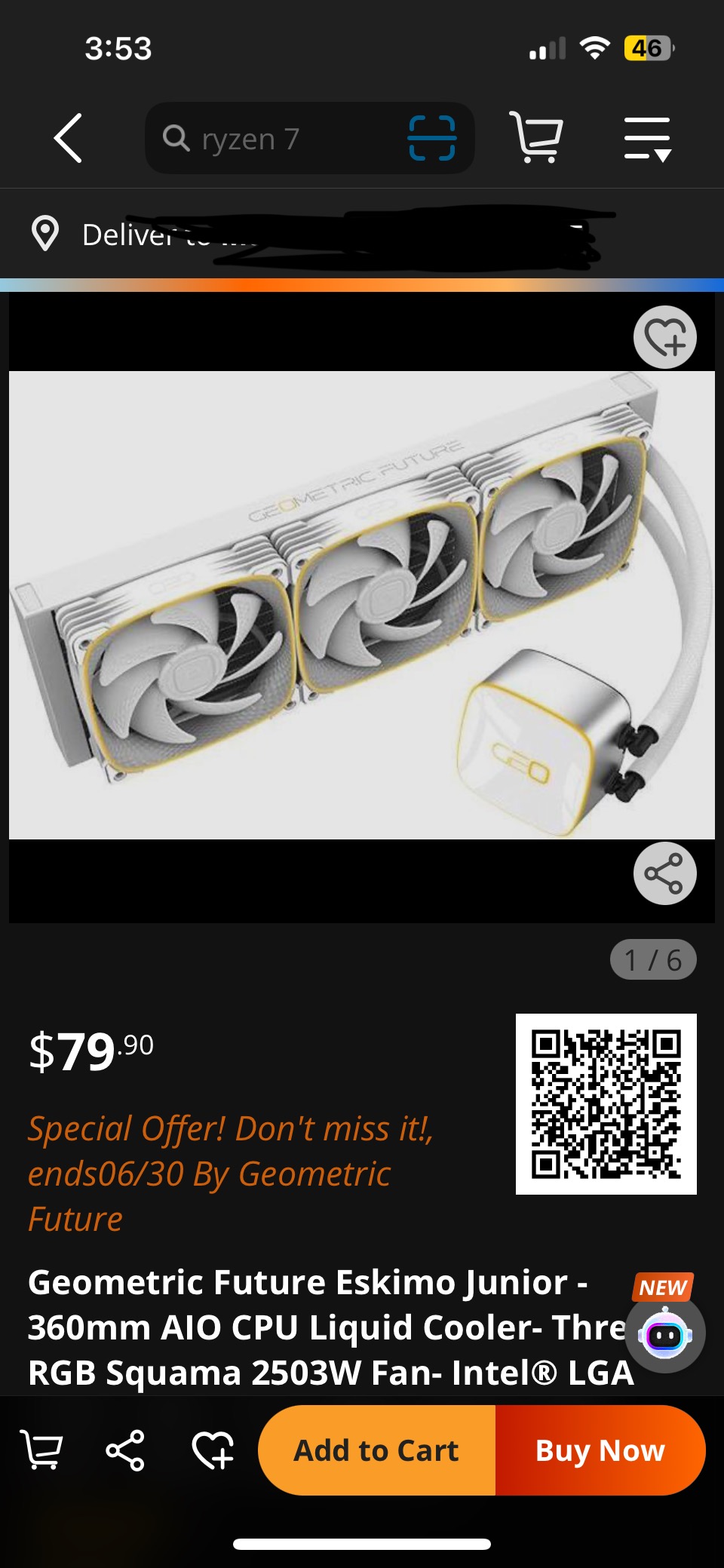Tap Add to Cart
The image size is (724, 1568).
click(377, 1450)
